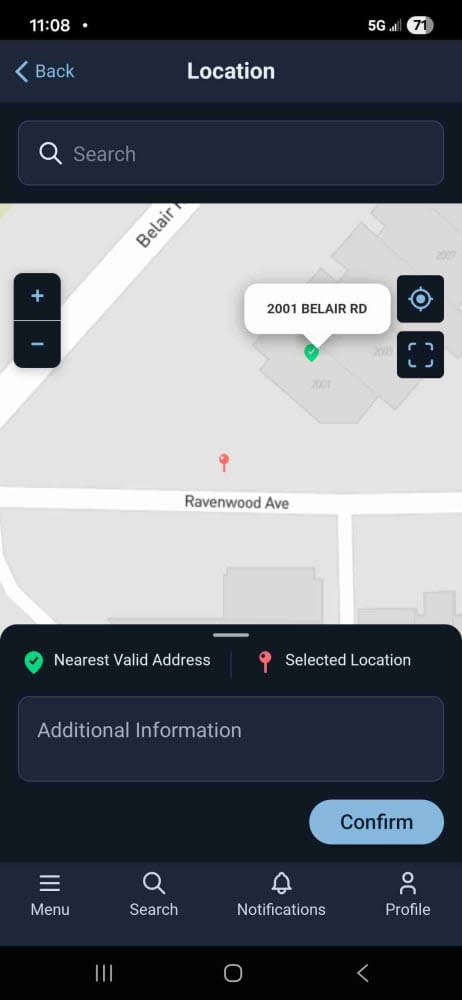
Task: Expand the map to fullscreen
Action: (421, 355)
